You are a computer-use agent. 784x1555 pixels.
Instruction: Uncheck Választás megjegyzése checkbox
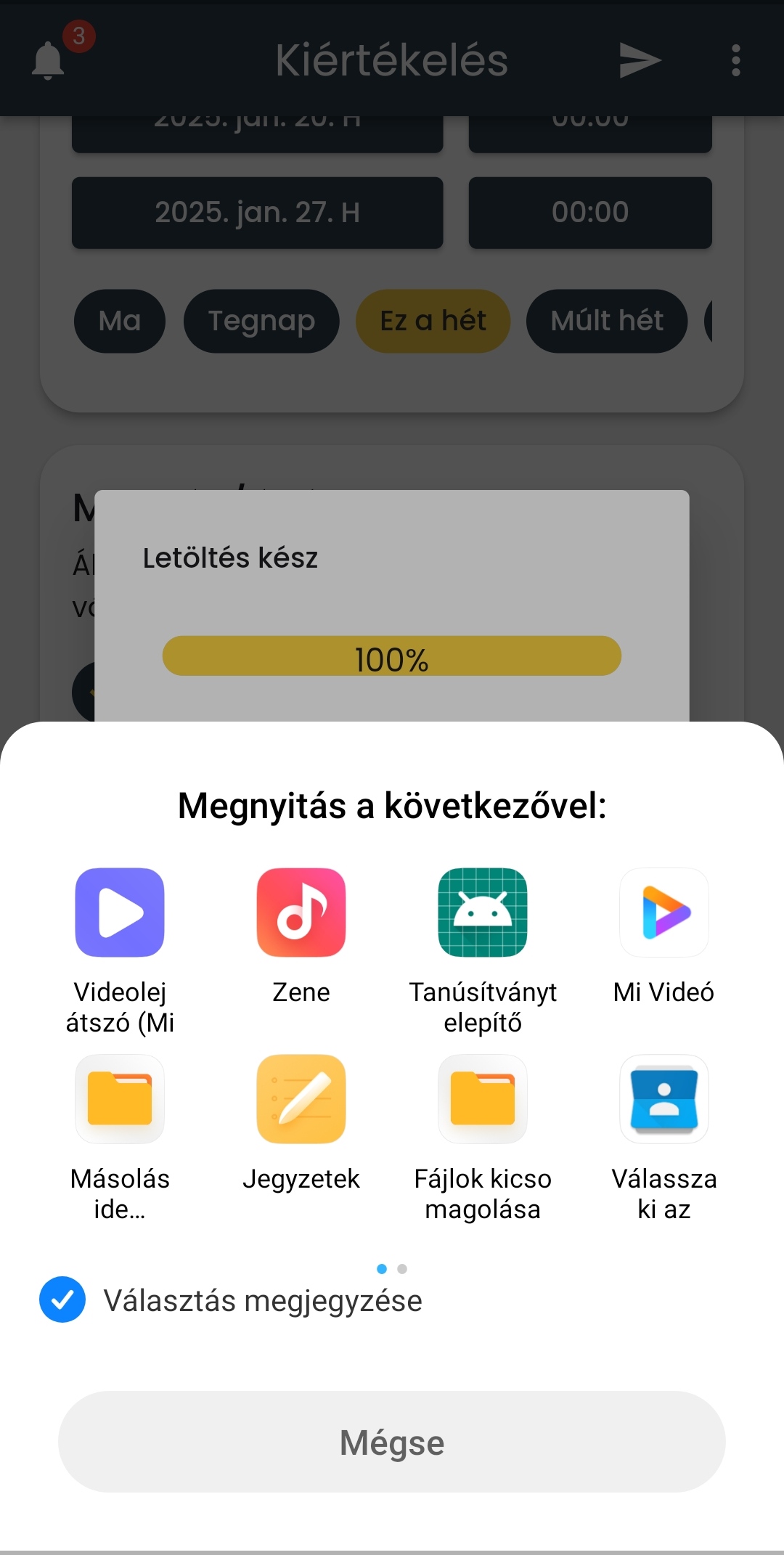point(62,1299)
